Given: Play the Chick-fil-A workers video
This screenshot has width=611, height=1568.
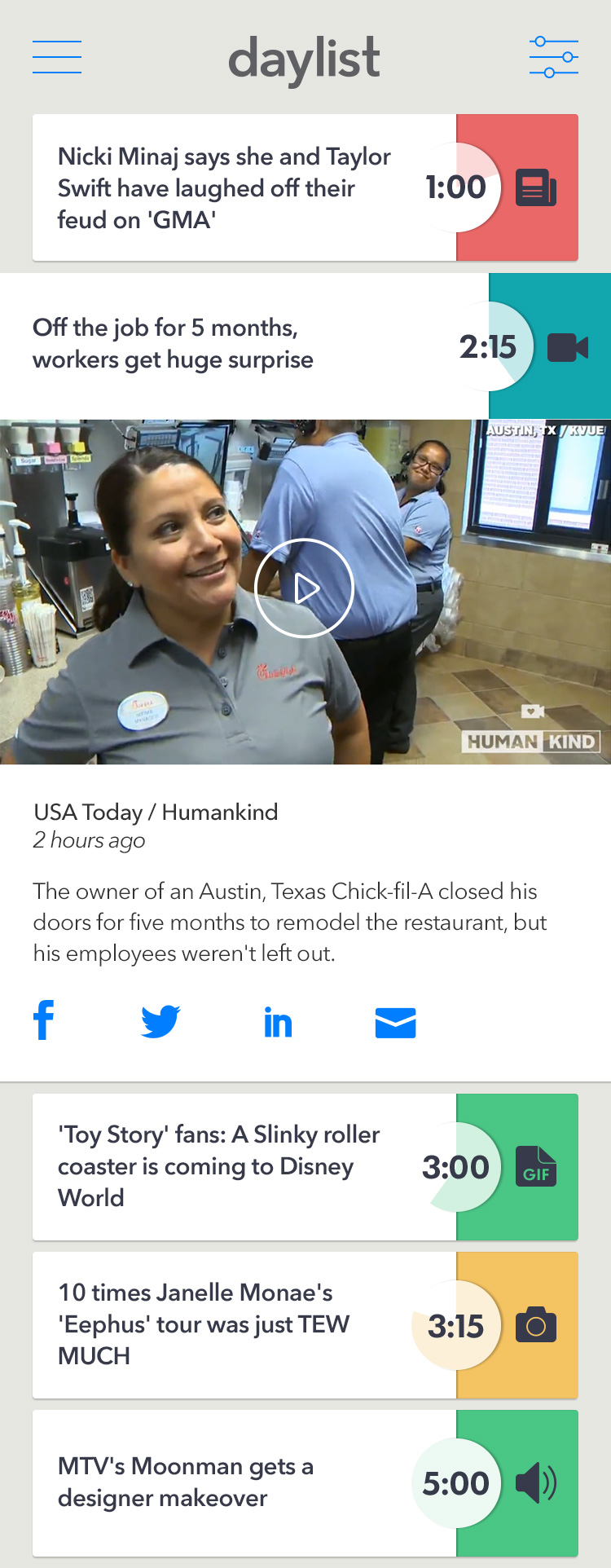Looking at the screenshot, I should point(305,588).
